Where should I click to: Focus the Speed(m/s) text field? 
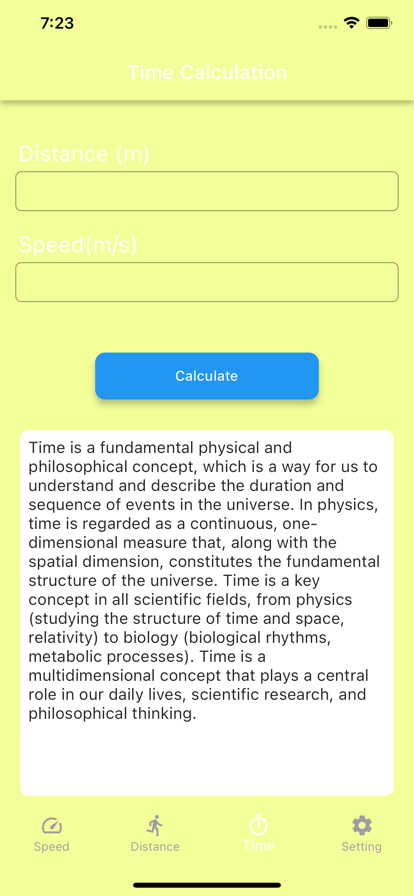[x=206, y=282]
